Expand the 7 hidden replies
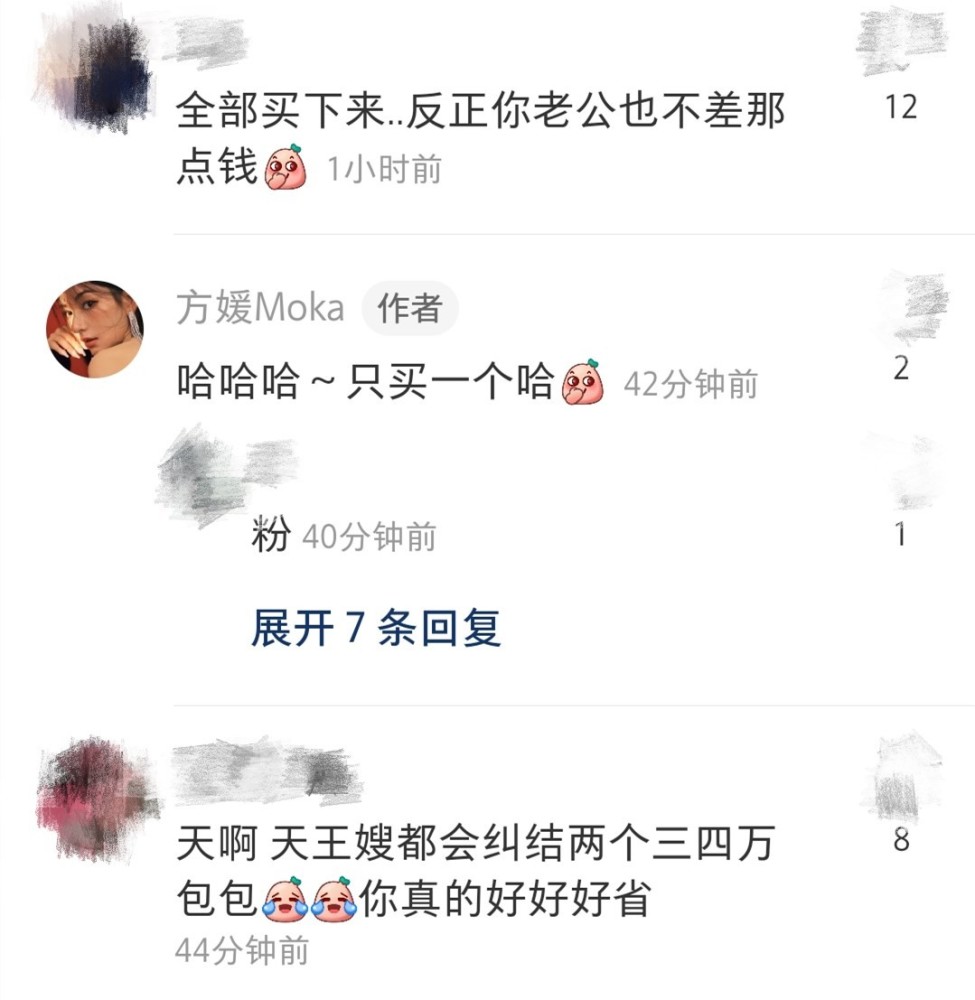The image size is (975, 1000). click(375, 629)
